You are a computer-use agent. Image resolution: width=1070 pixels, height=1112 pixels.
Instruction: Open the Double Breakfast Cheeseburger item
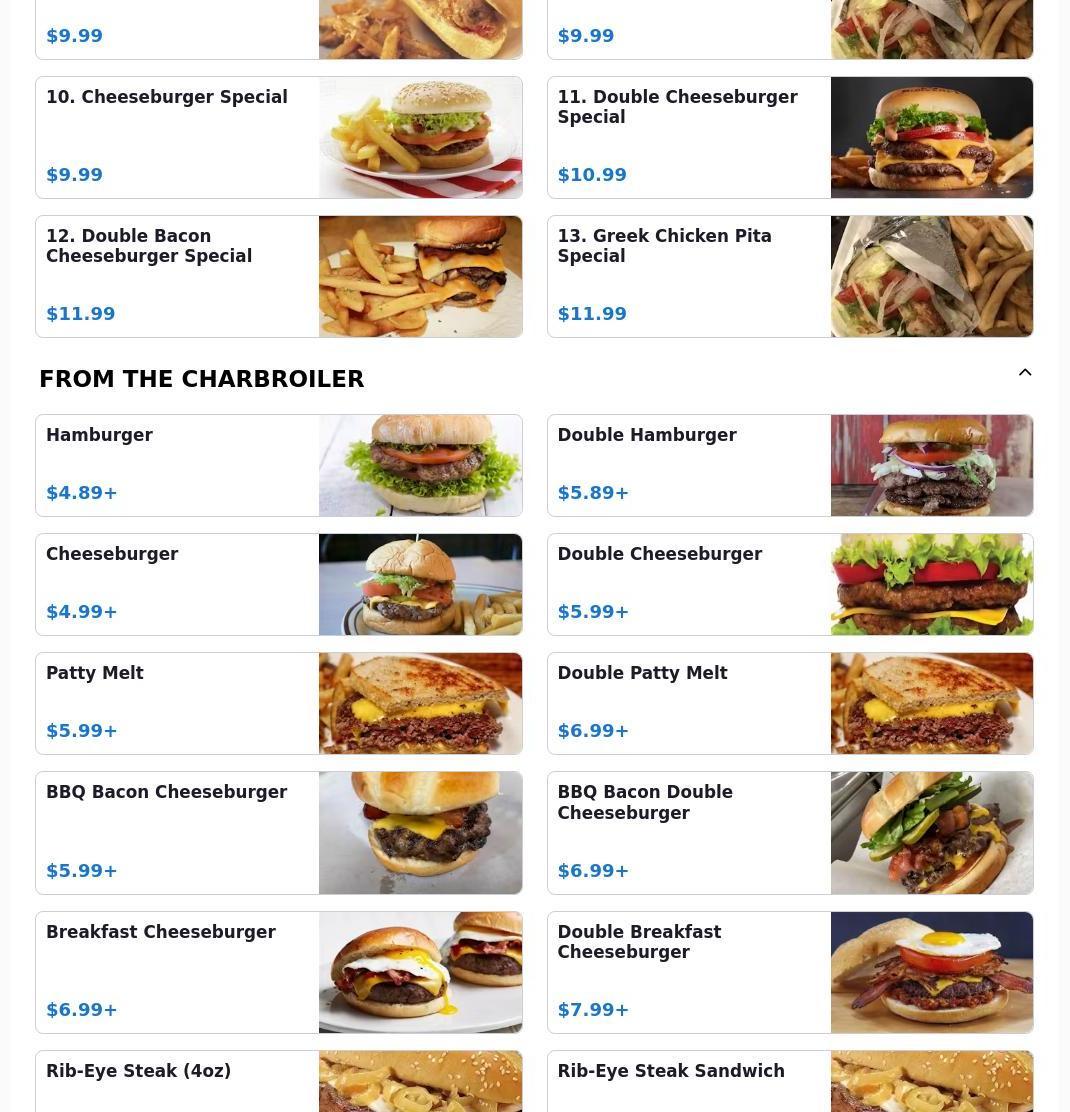789,972
